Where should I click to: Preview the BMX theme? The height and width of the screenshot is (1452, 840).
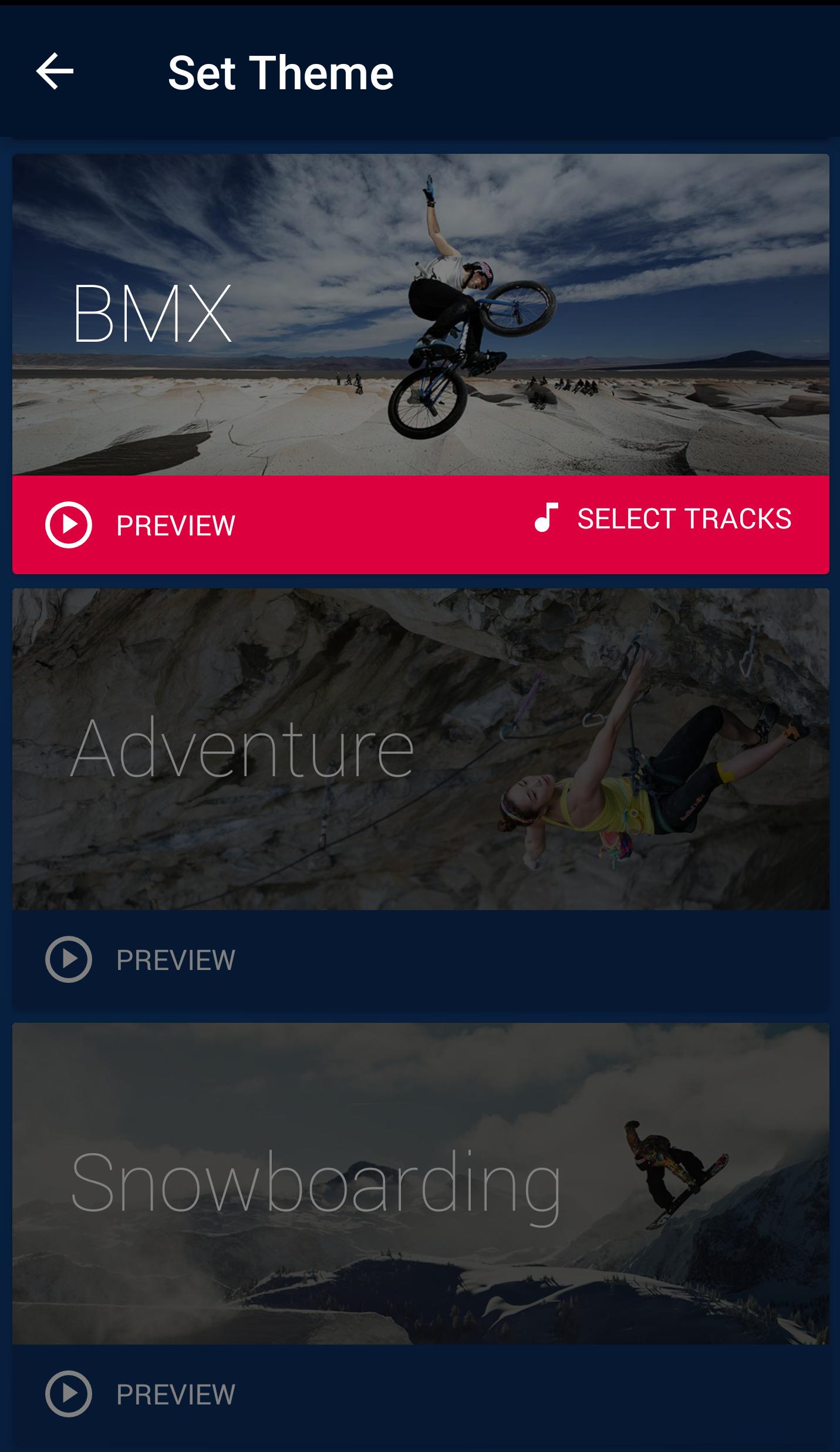point(141,525)
